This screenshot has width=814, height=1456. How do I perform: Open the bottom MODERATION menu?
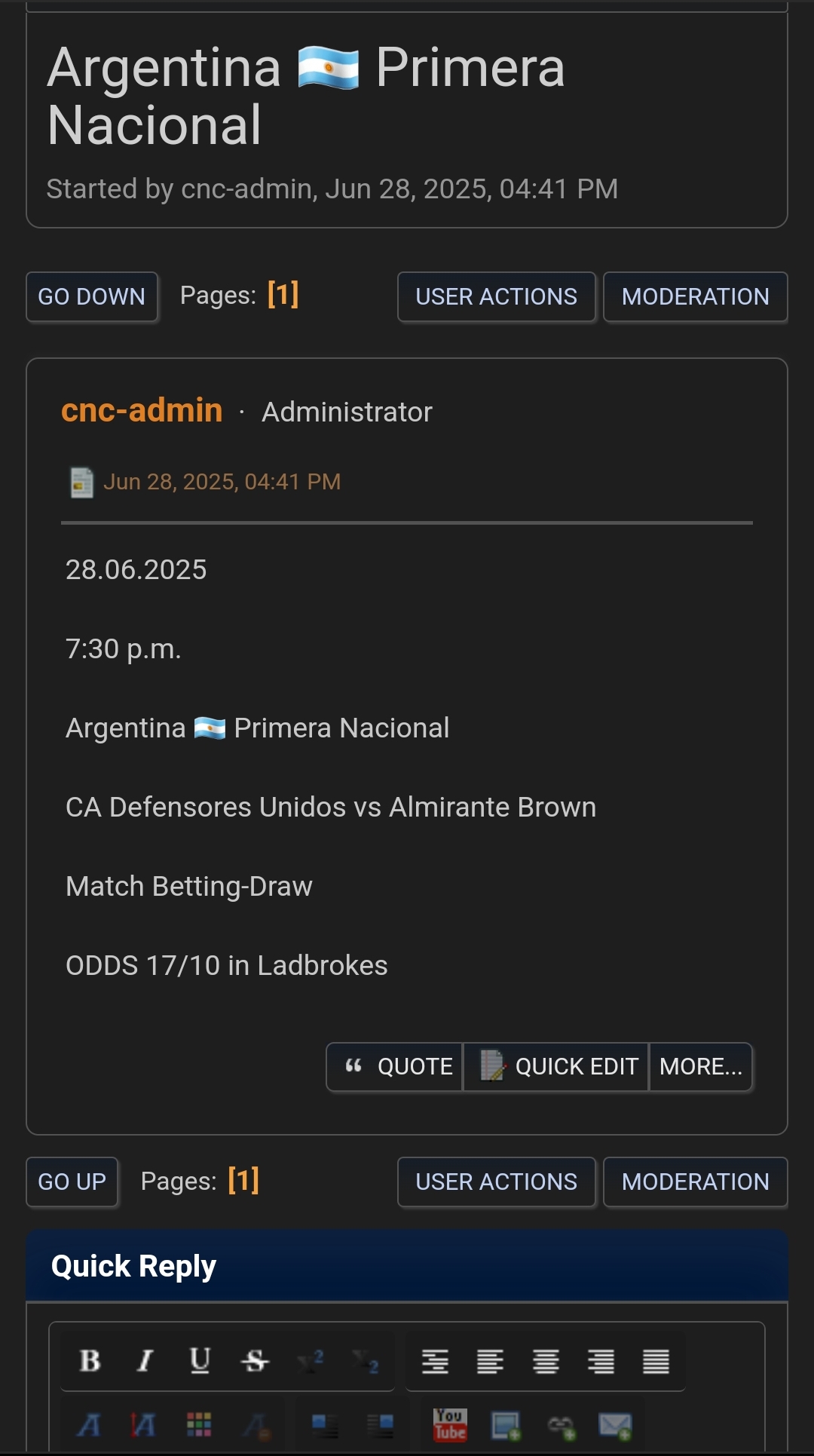pyautogui.click(x=695, y=1182)
